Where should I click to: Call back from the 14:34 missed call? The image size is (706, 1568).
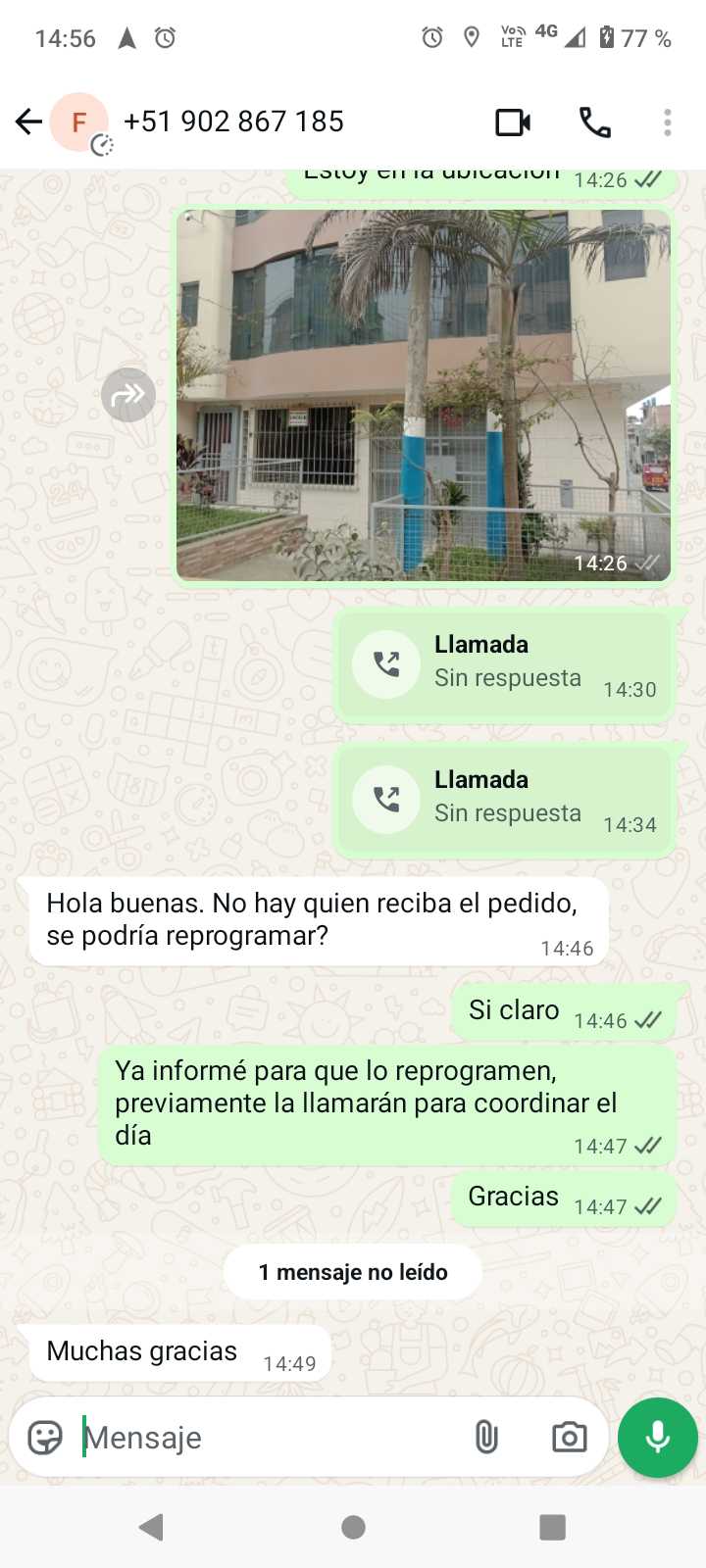pos(386,801)
